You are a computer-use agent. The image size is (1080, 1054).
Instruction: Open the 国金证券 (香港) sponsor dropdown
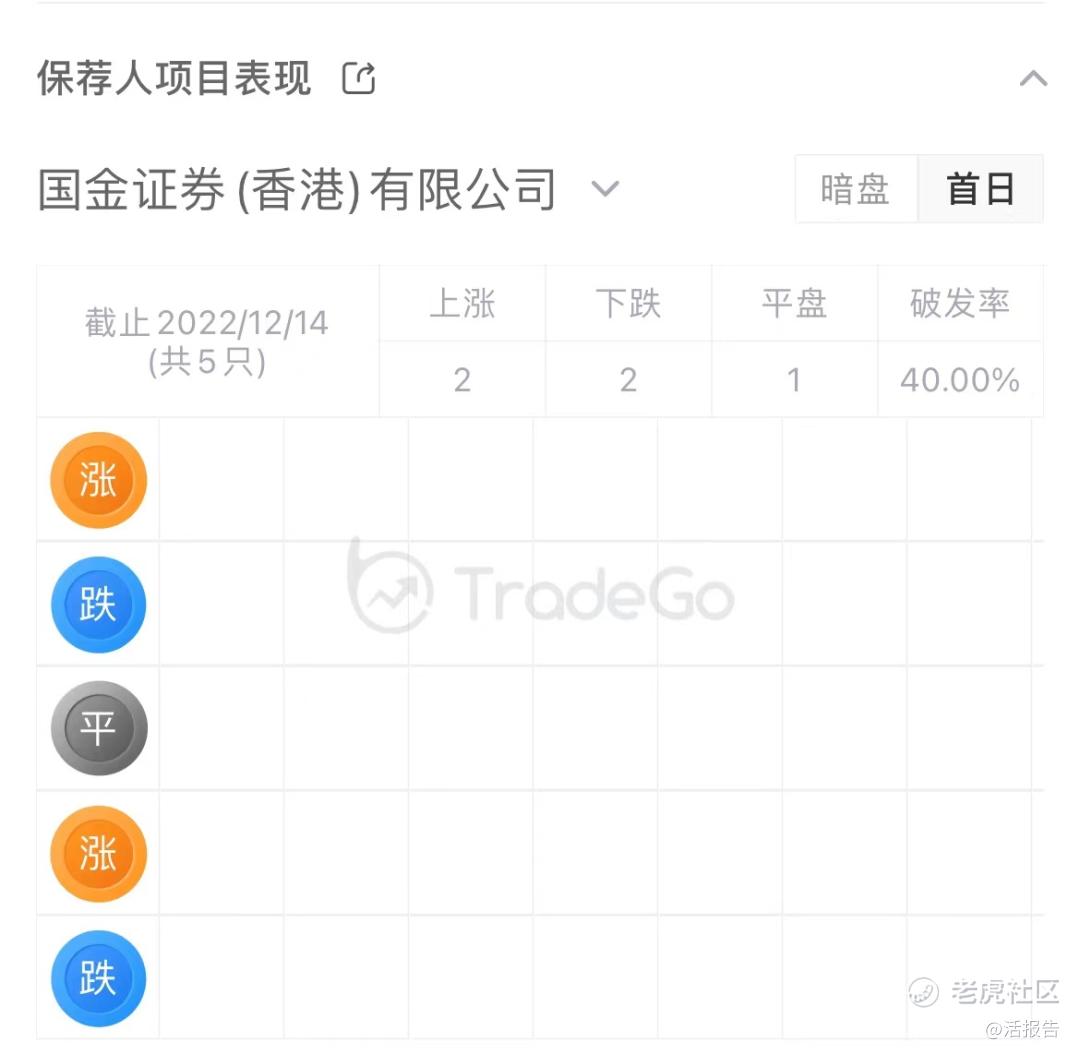pos(605,188)
